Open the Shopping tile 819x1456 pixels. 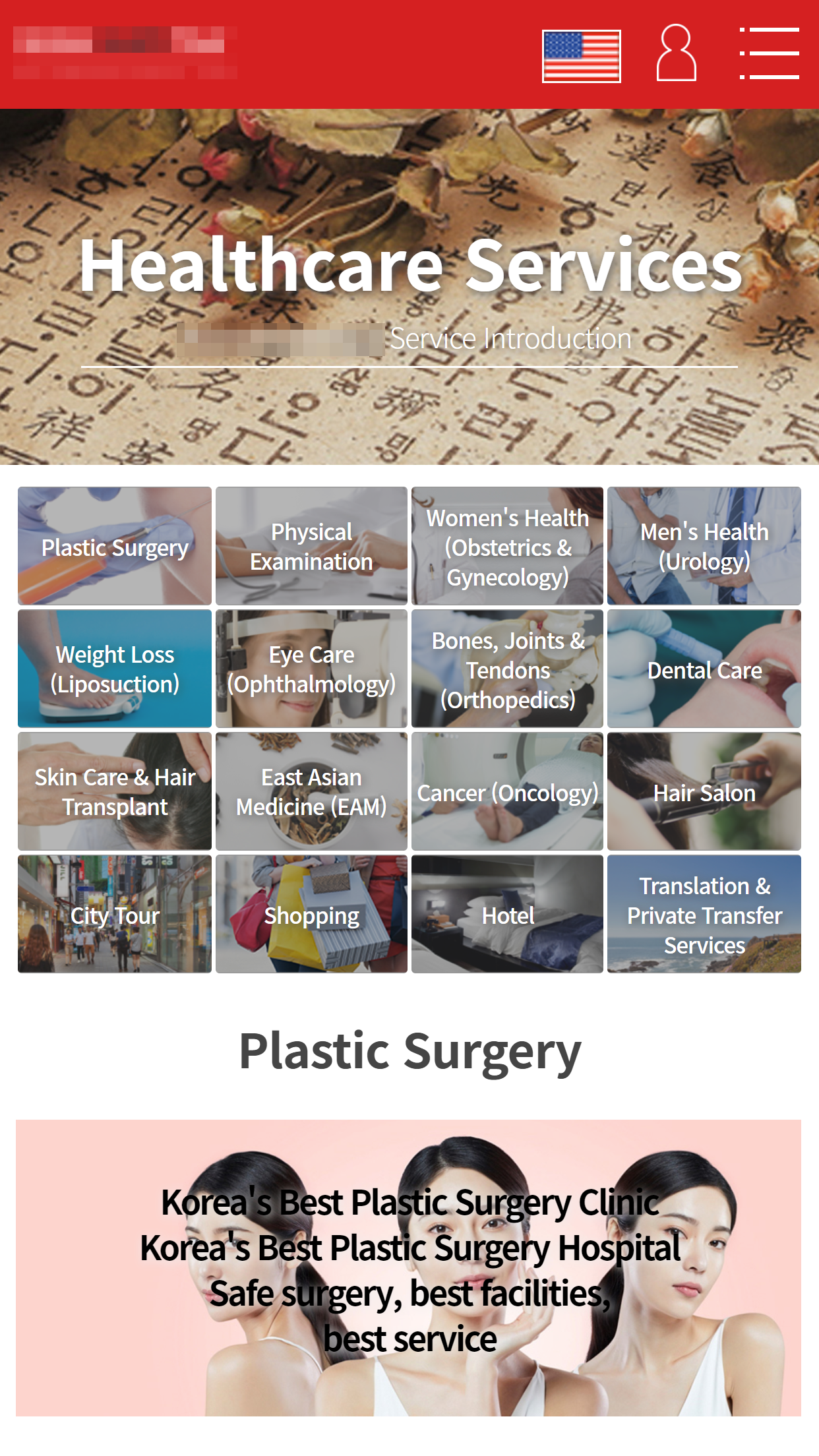[311, 914]
